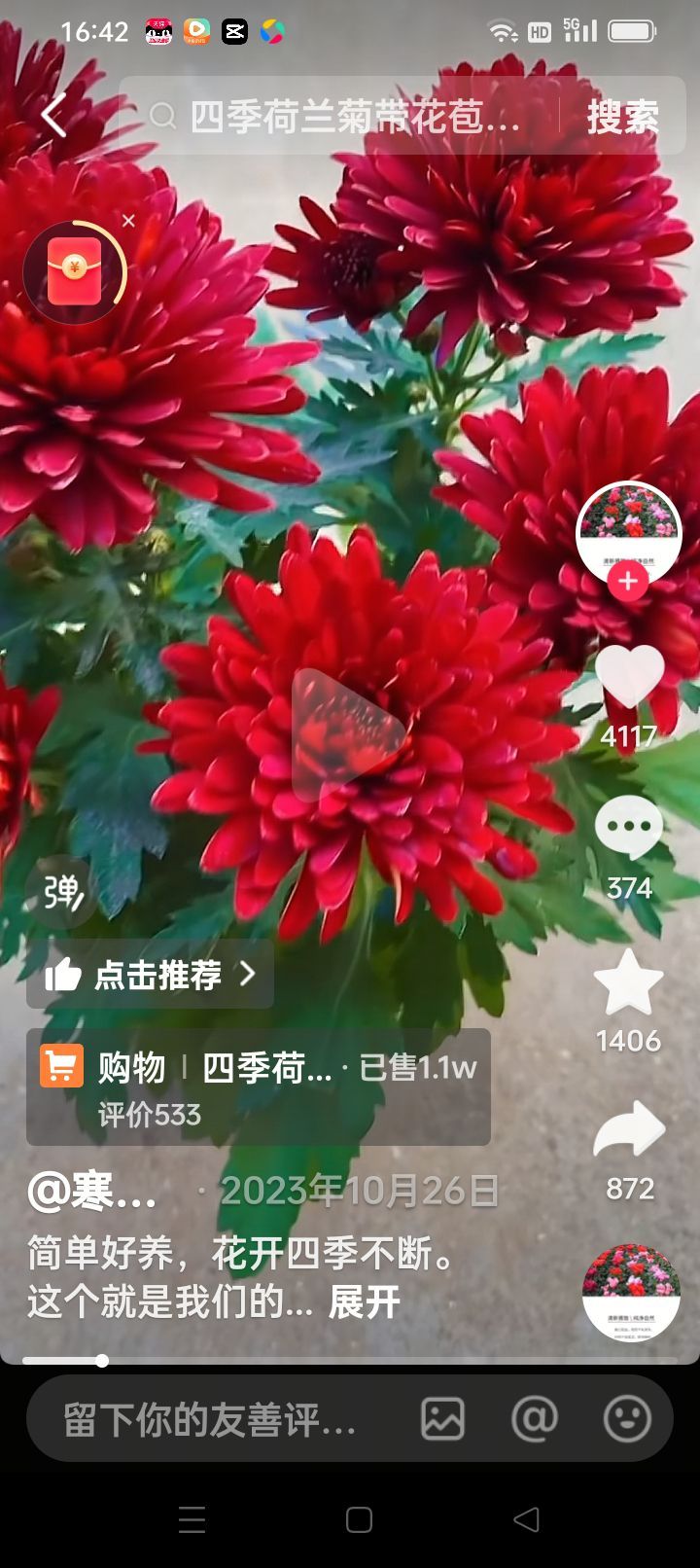Favorite the video with the star

click(628, 982)
